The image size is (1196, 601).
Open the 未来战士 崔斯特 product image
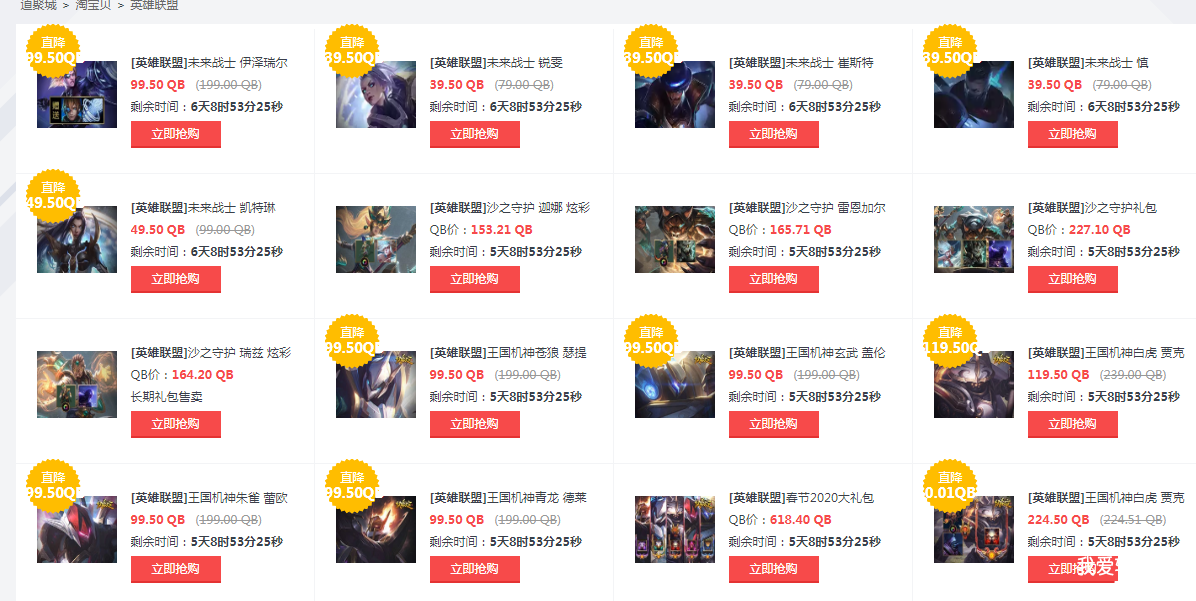(674, 95)
